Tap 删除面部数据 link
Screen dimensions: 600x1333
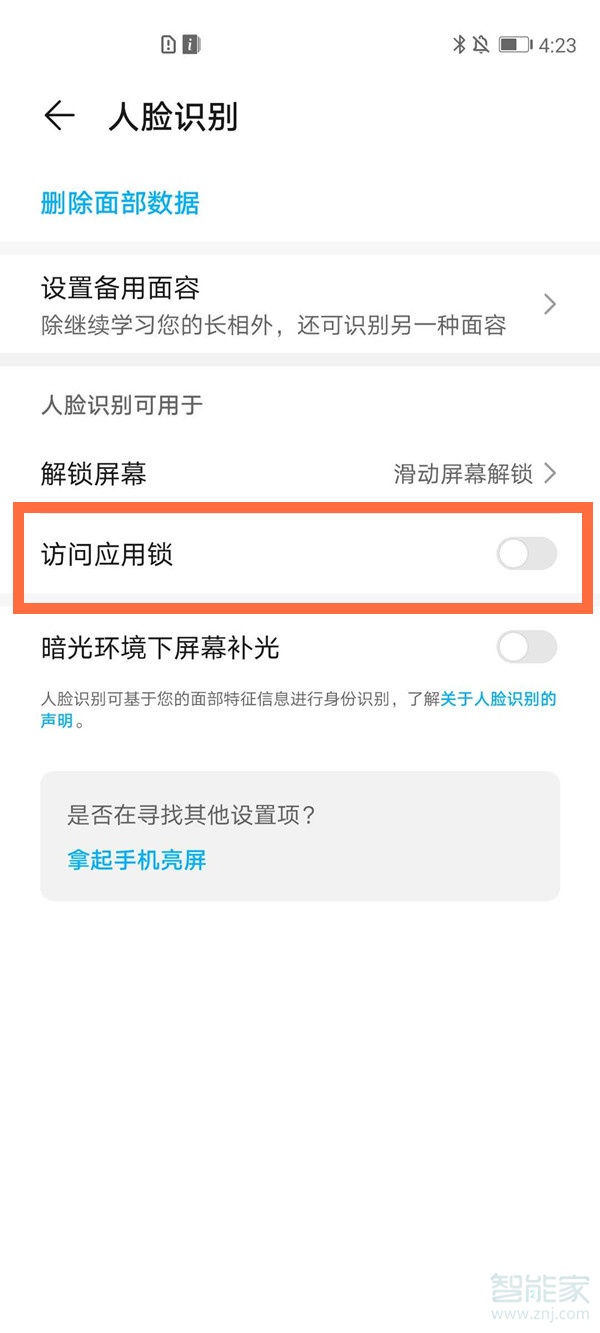120,203
